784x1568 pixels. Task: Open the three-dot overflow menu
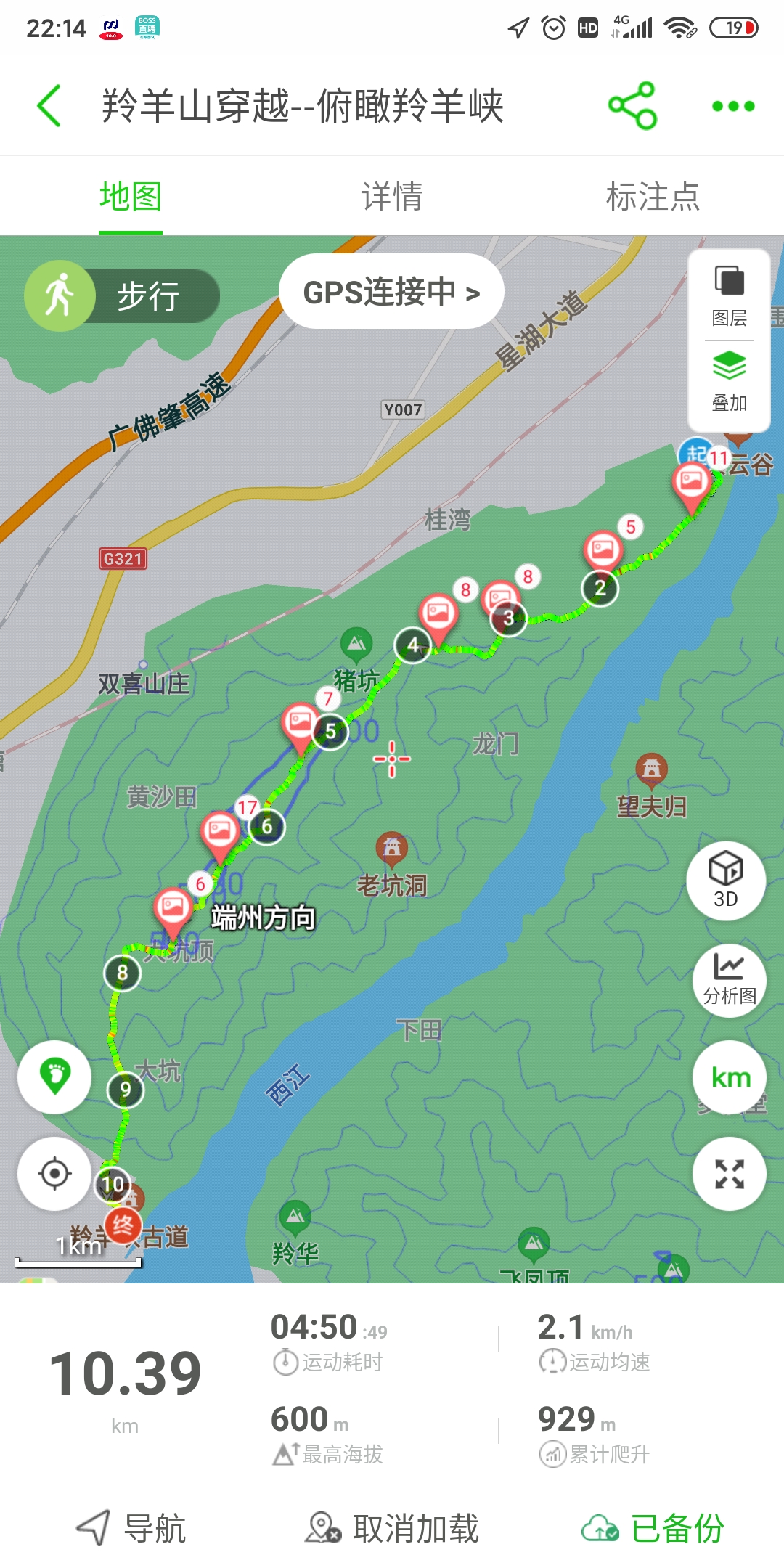click(x=733, y=107)
